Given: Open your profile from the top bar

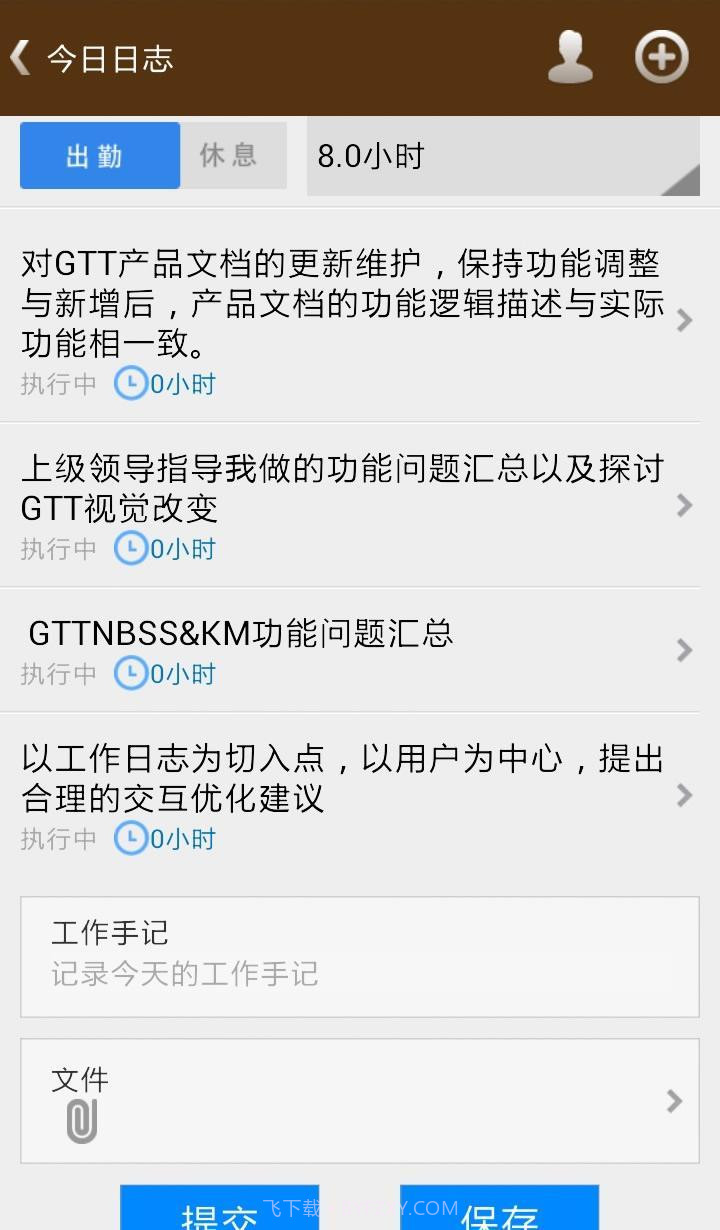Looking at the screenshot, I should coord(570,57).
